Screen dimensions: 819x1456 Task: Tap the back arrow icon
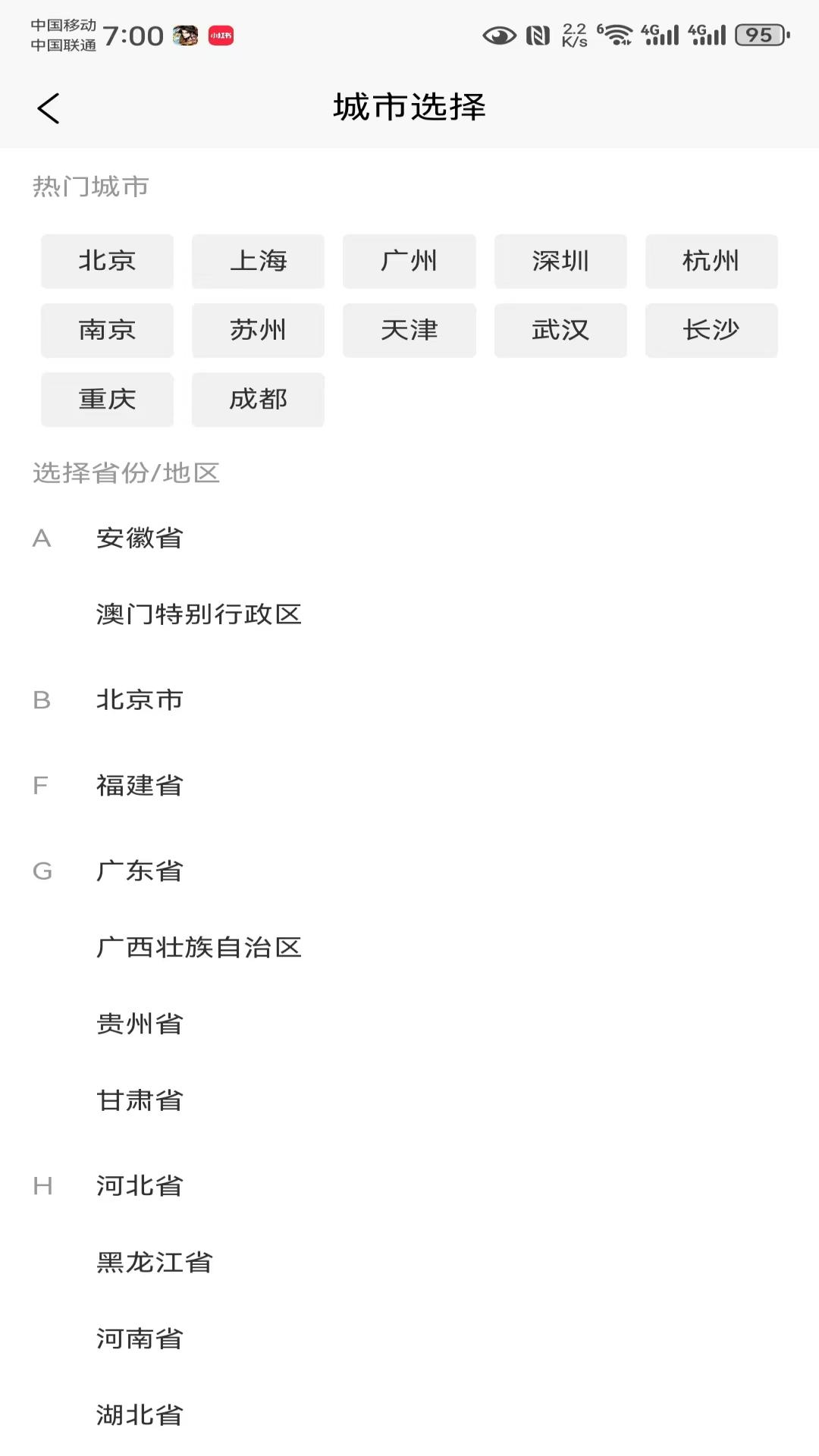click(49, 108)
